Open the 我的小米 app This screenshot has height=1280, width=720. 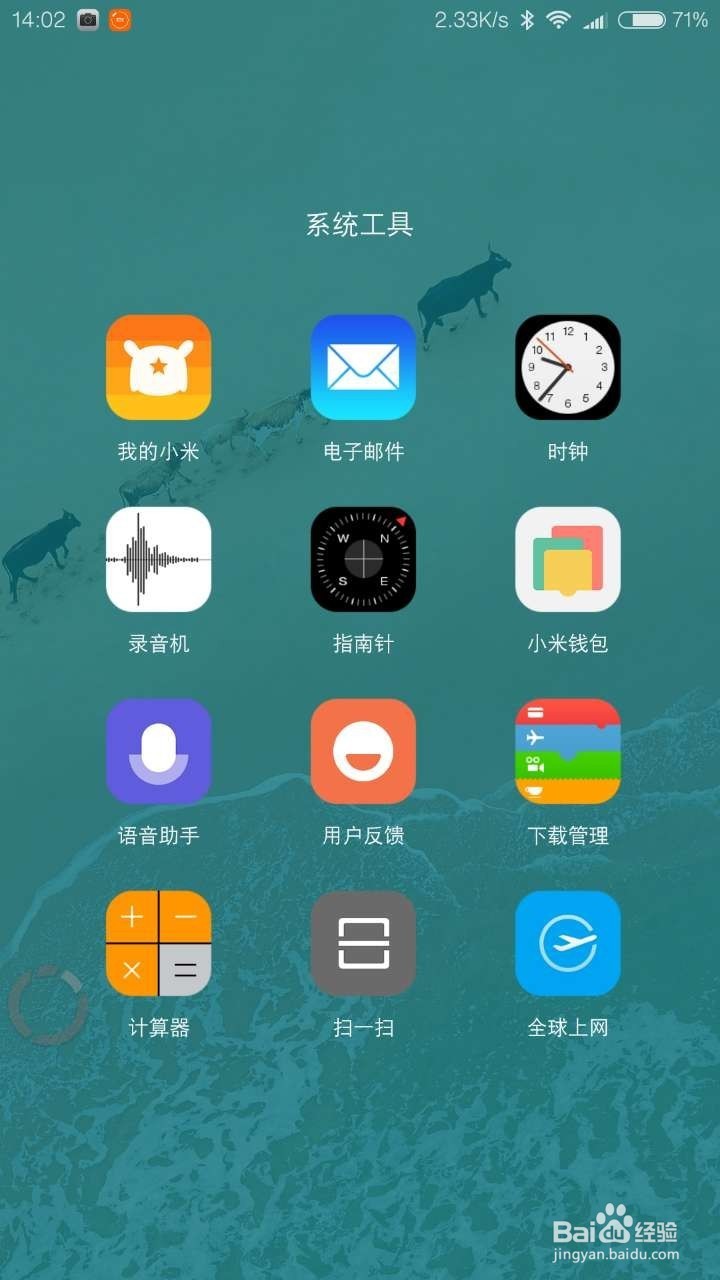coord(158,367)
